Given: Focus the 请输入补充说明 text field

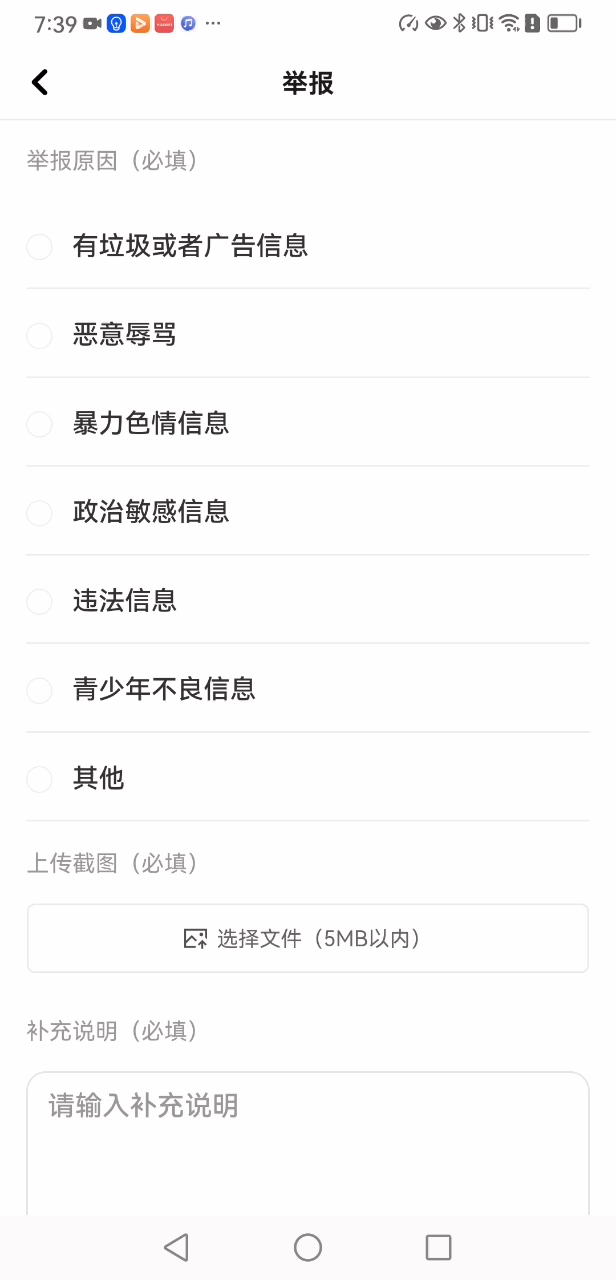Looking at the screenshot, I should pyautogui.click(x=307, y=1140).
